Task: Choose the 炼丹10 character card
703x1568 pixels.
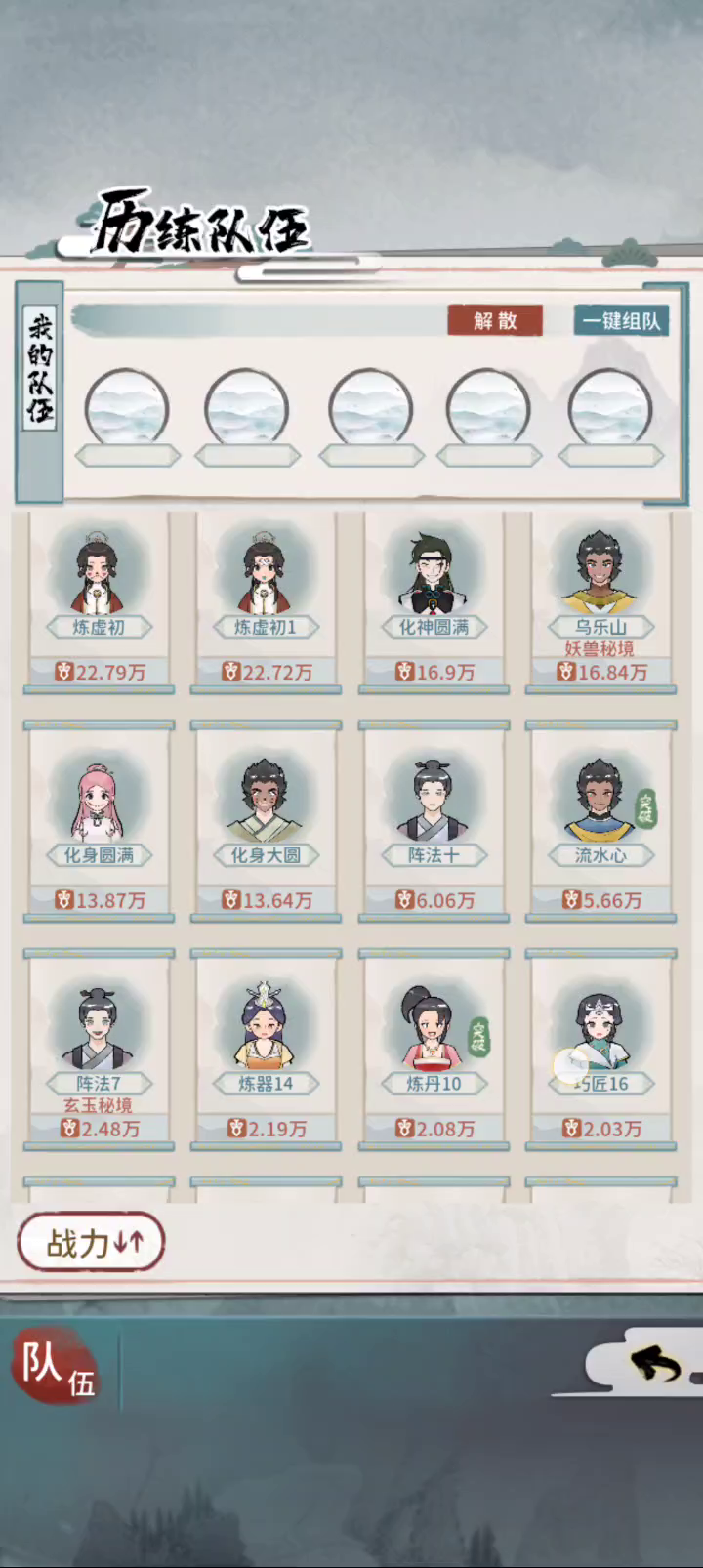Action: (434, 1050)
